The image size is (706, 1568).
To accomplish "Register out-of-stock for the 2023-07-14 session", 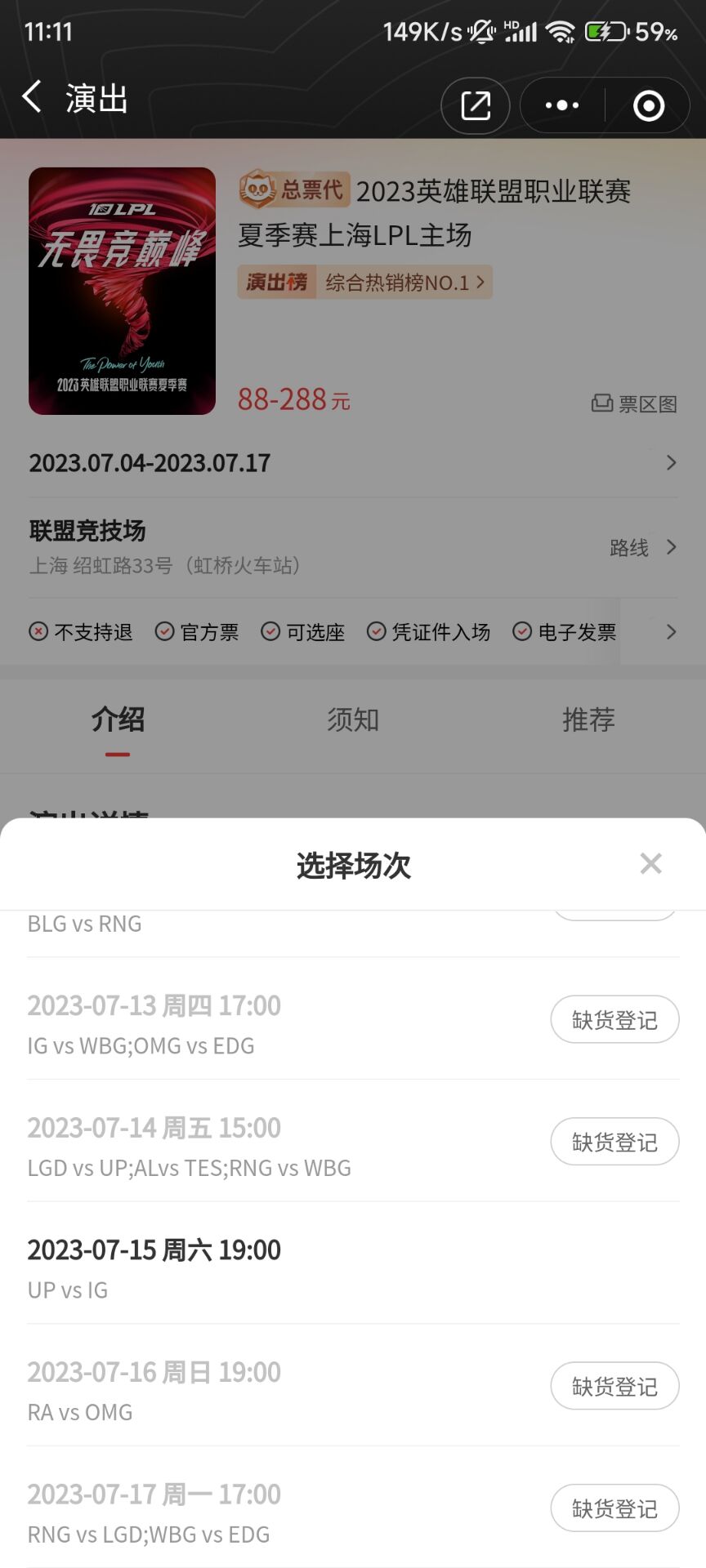I will [614, 1142].
